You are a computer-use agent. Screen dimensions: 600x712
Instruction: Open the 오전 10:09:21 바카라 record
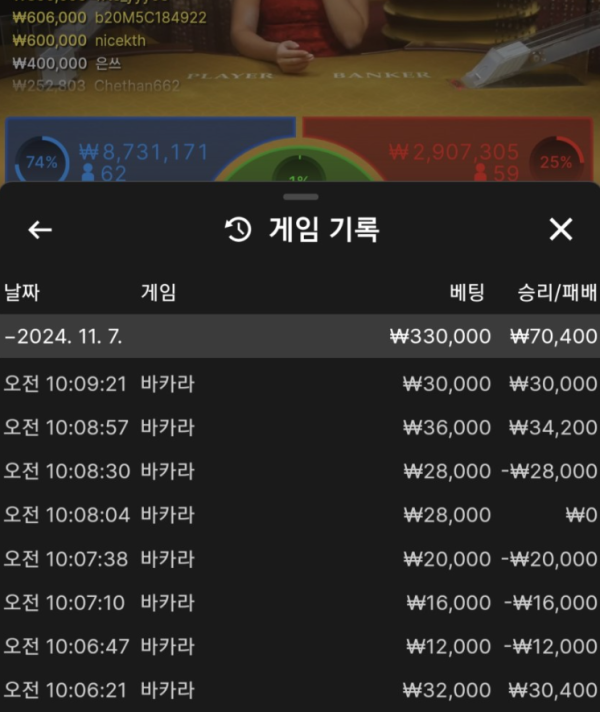pos(300,384)
